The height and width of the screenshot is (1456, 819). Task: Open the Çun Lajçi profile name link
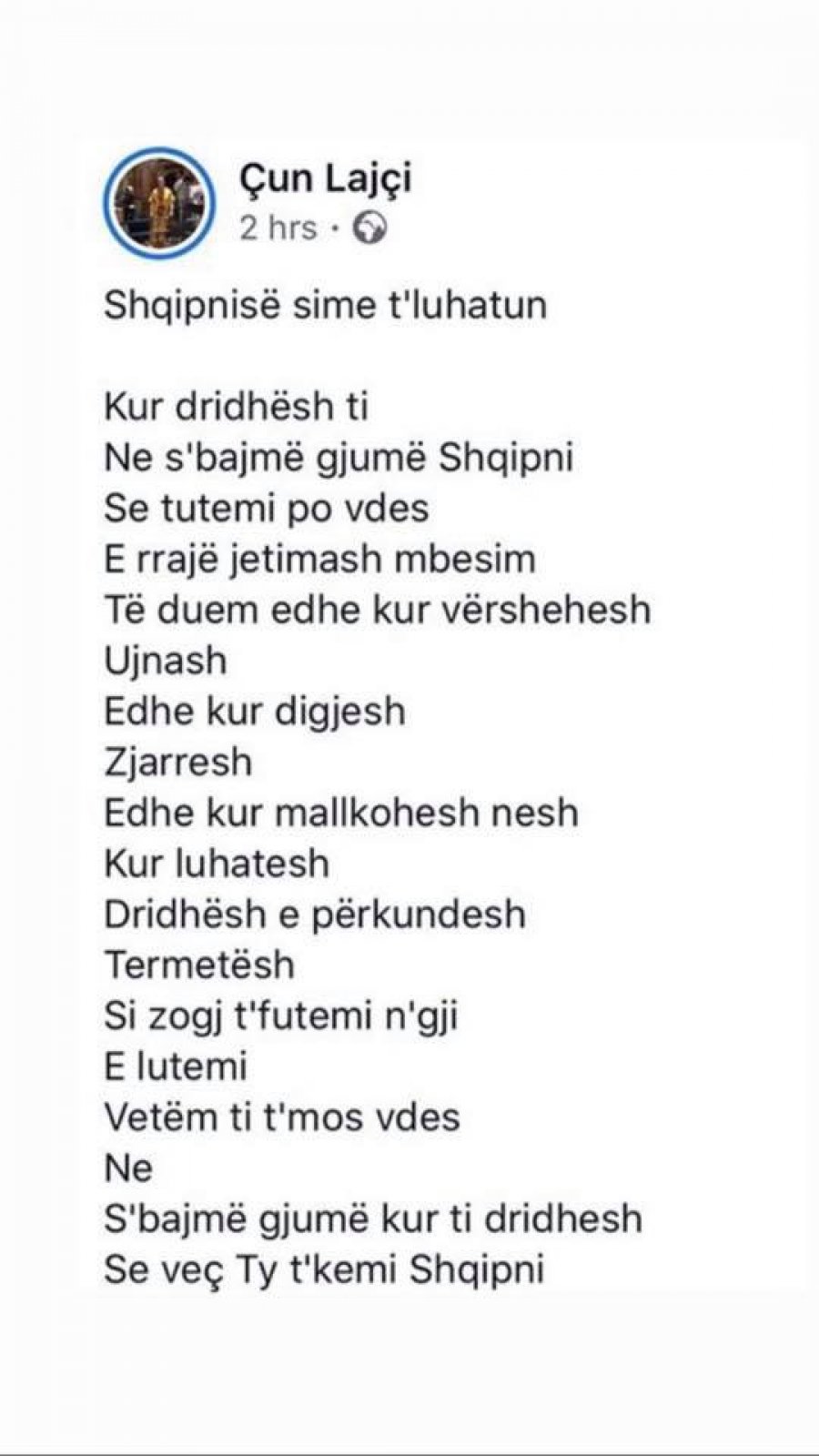tap(326, 177)
